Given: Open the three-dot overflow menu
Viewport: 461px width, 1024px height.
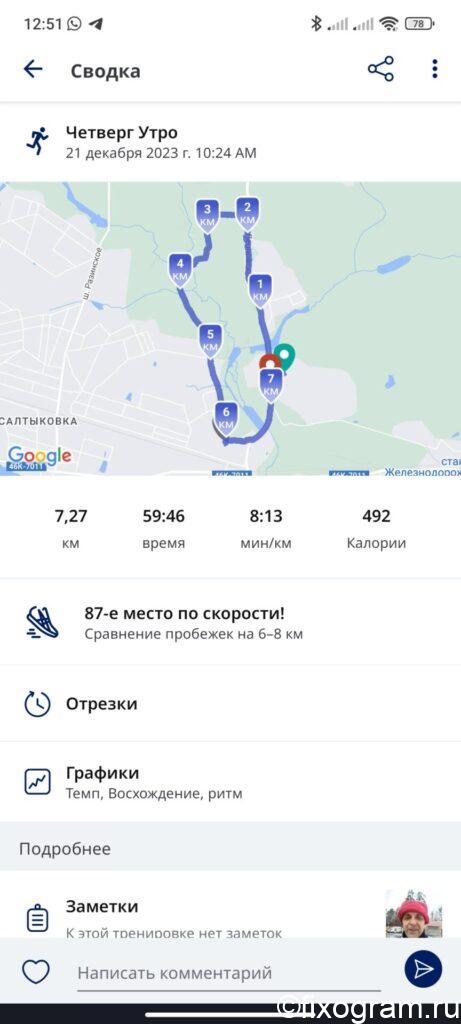Looking at the screenshot, I should (x=435, y=69).
